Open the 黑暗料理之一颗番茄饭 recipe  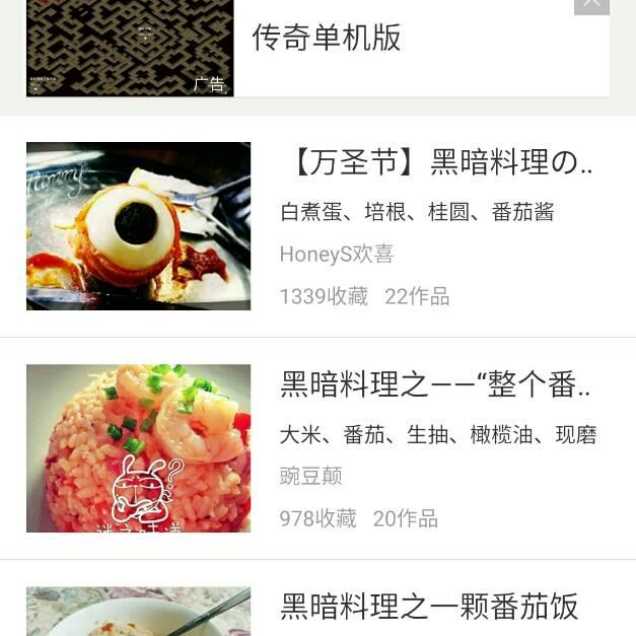point(429,606)
